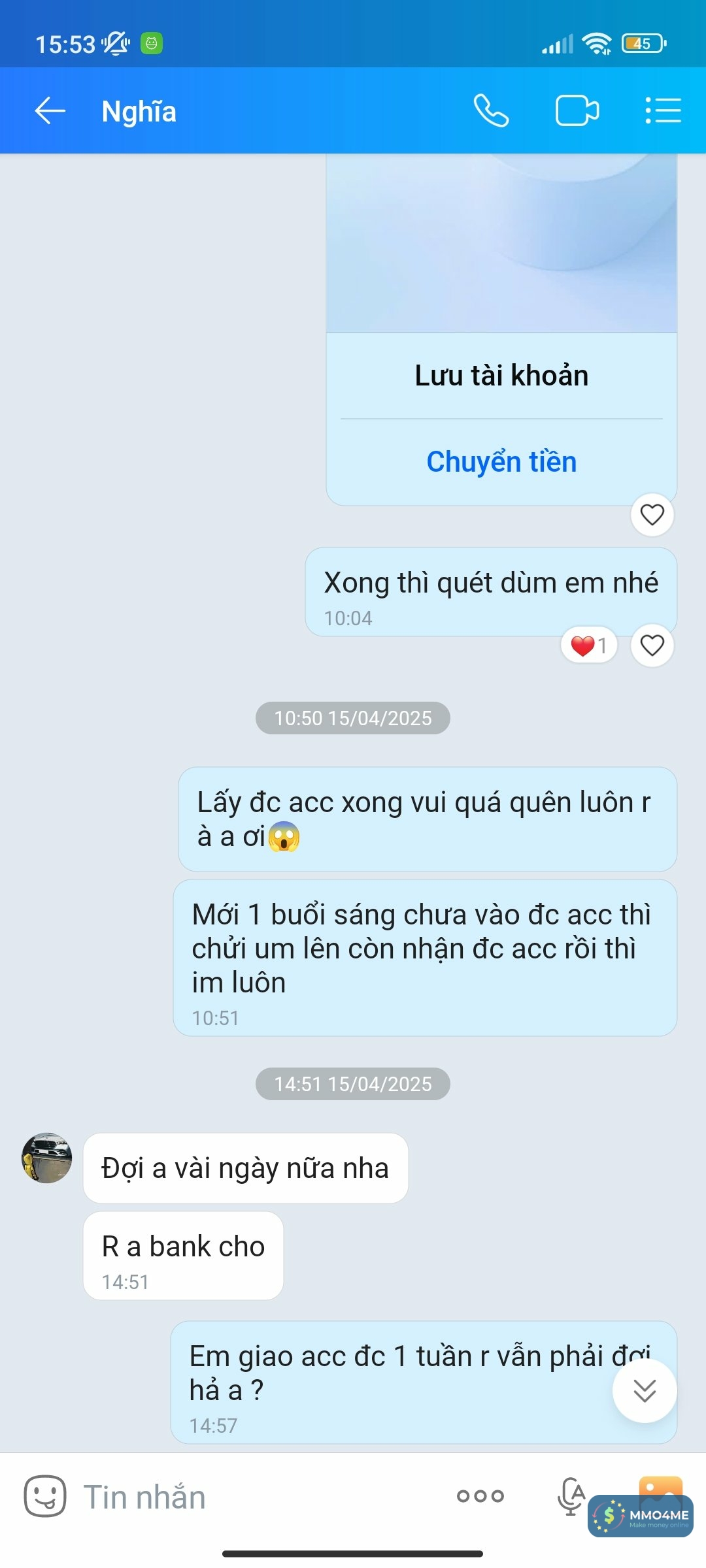Image resolution: width=706 pixels, height=1568 pixels.
Task: Focus the Tin nhắn message field
Action: (x=261, y=1496)
